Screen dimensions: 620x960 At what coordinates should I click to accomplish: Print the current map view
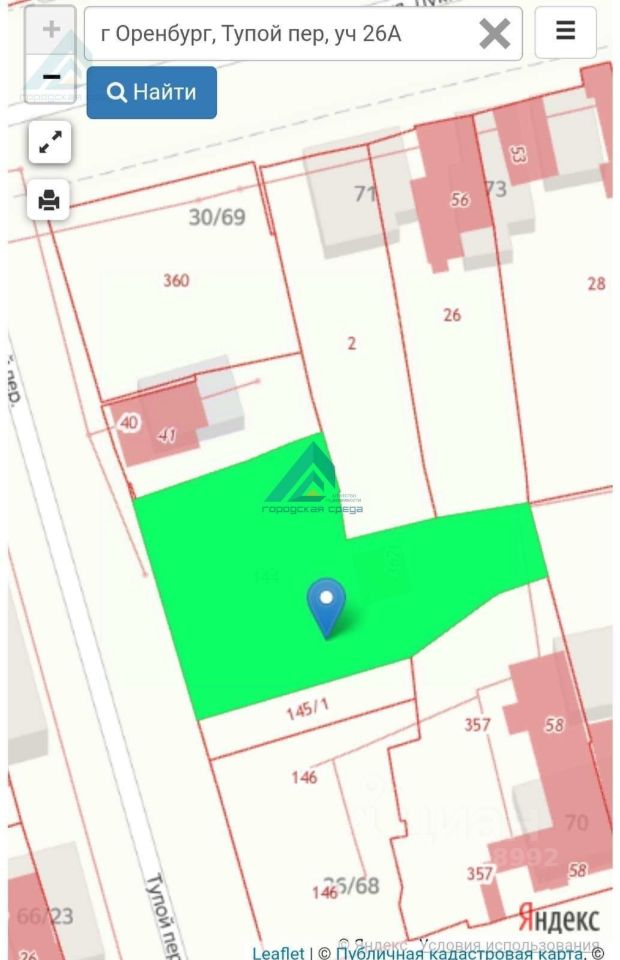[x=49, y=200]
